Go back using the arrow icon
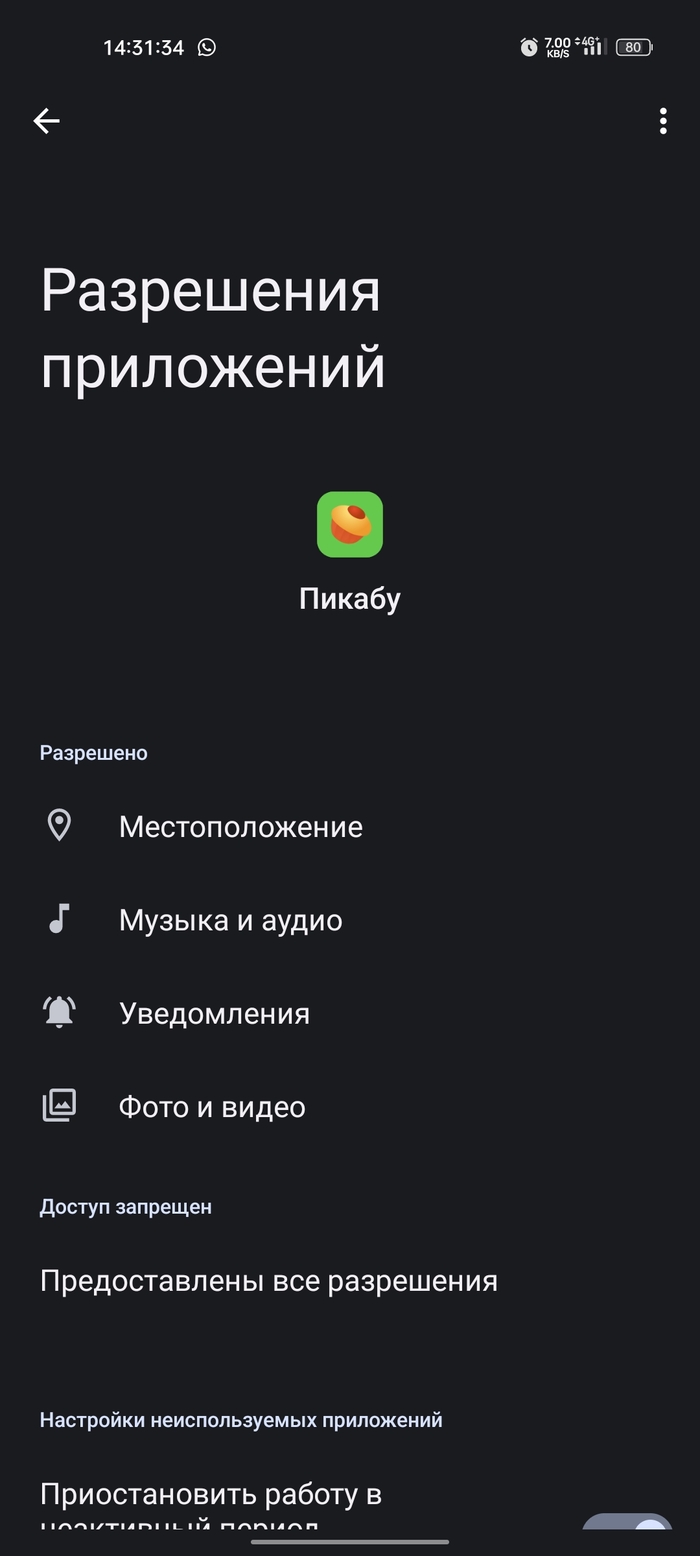700x1556 pixels. pos(46,121)
